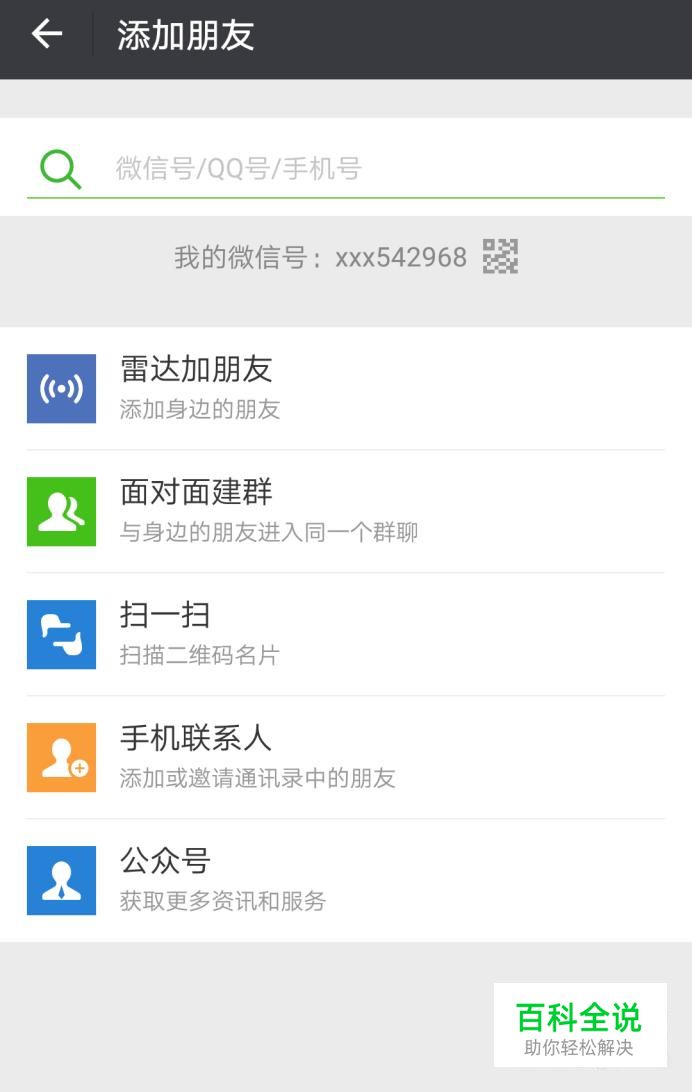Open 手机联系人
692x1092 pixels.
click(346, 757)
